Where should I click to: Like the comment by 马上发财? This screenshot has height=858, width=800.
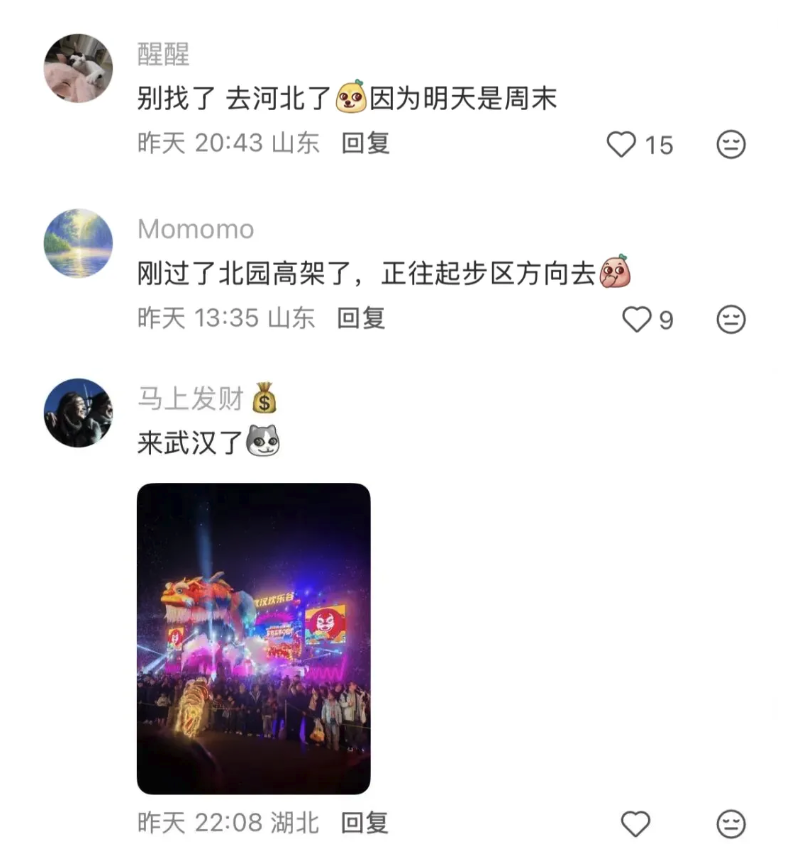click(x=636, y=824)
